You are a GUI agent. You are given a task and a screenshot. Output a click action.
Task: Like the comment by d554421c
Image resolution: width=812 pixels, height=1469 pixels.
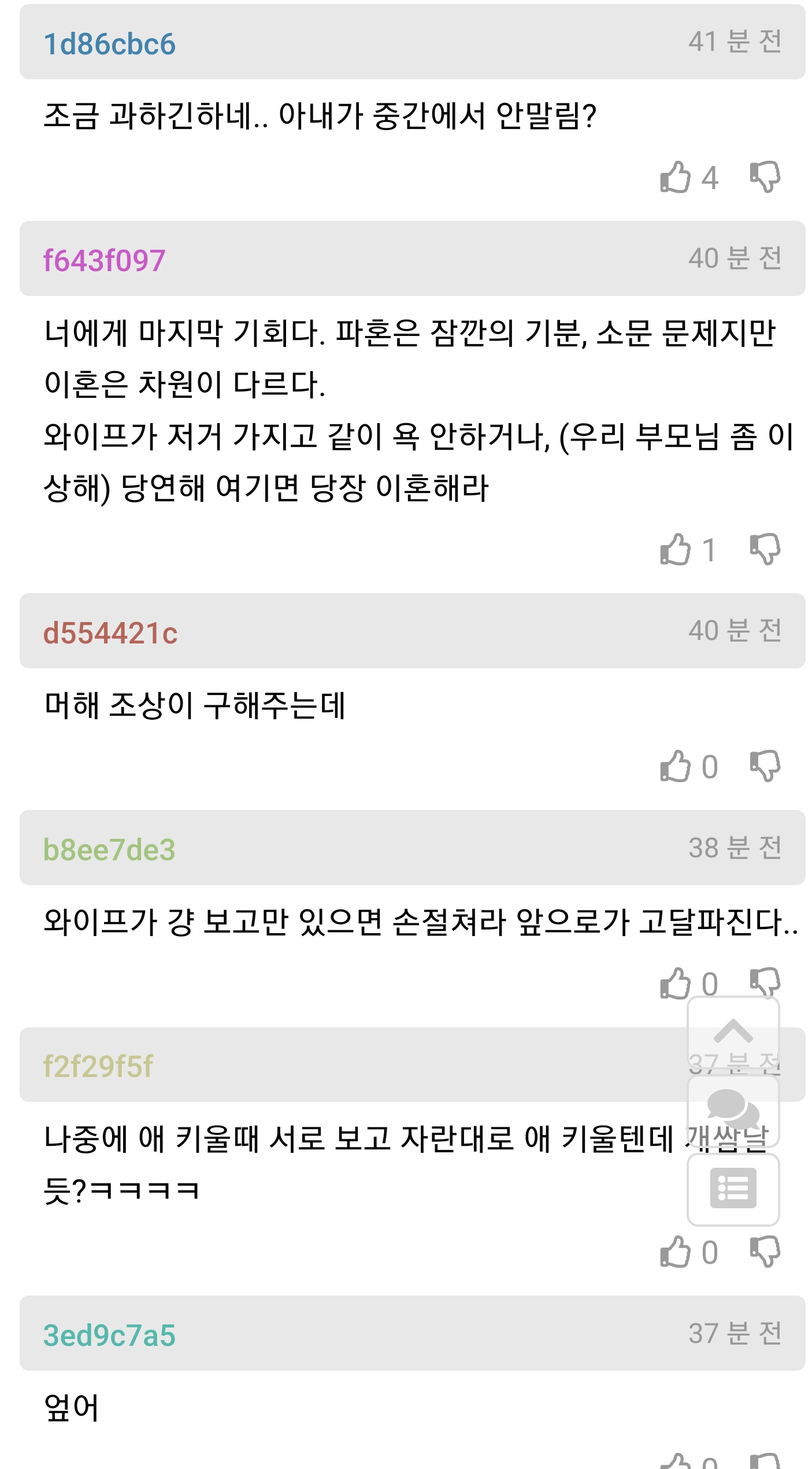[675, 767]
